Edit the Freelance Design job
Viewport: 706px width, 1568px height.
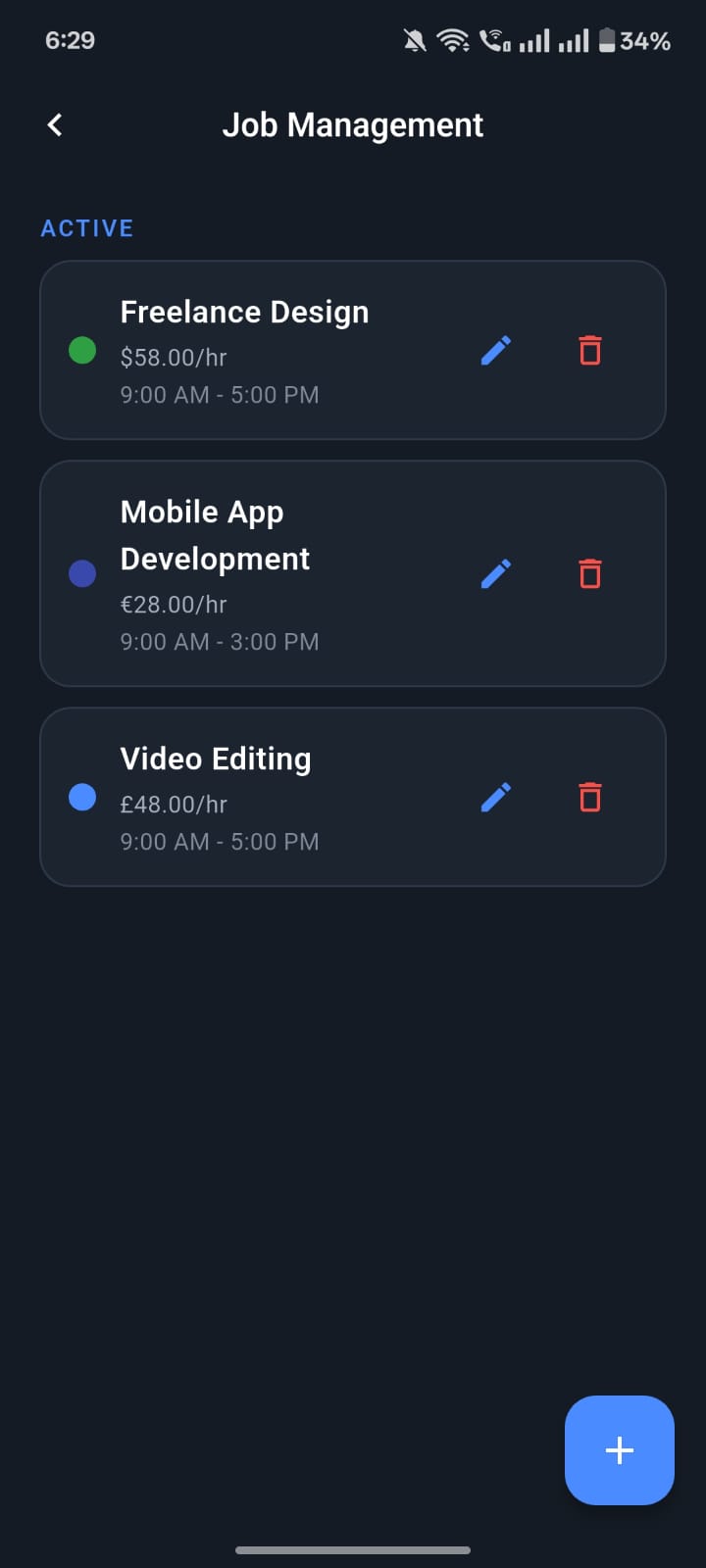pos(496,350)
